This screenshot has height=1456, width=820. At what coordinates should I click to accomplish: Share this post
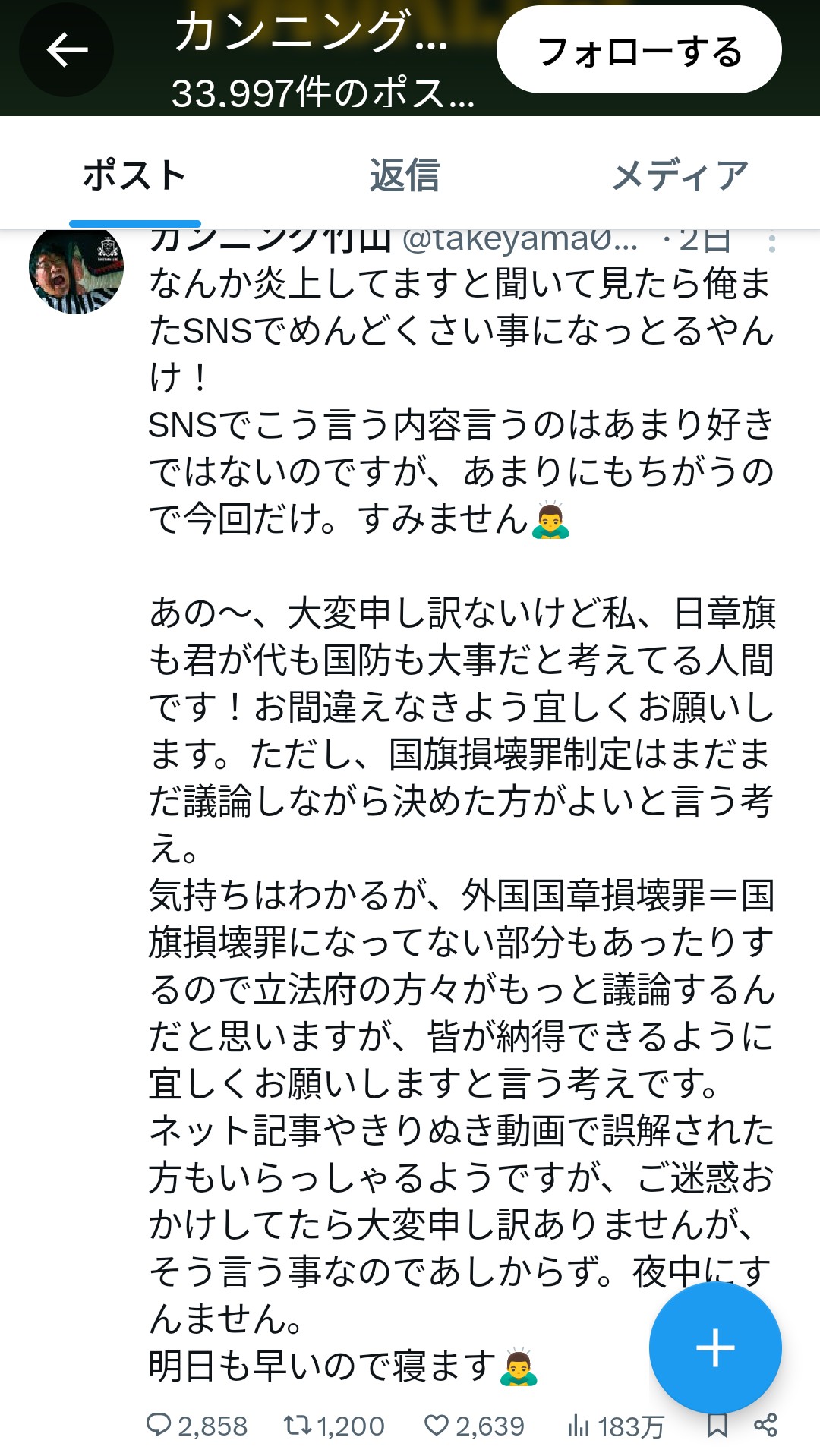pyautogui.click(x=765, y=1425)
